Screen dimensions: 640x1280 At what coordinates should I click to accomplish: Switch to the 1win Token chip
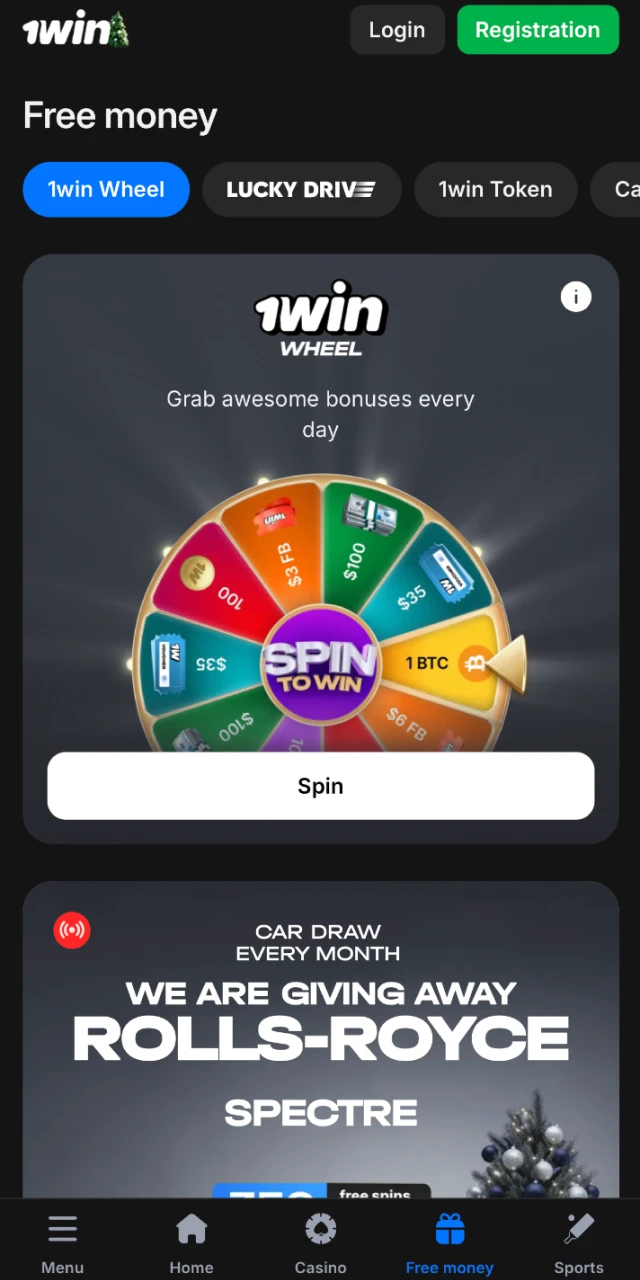(495, 189)
